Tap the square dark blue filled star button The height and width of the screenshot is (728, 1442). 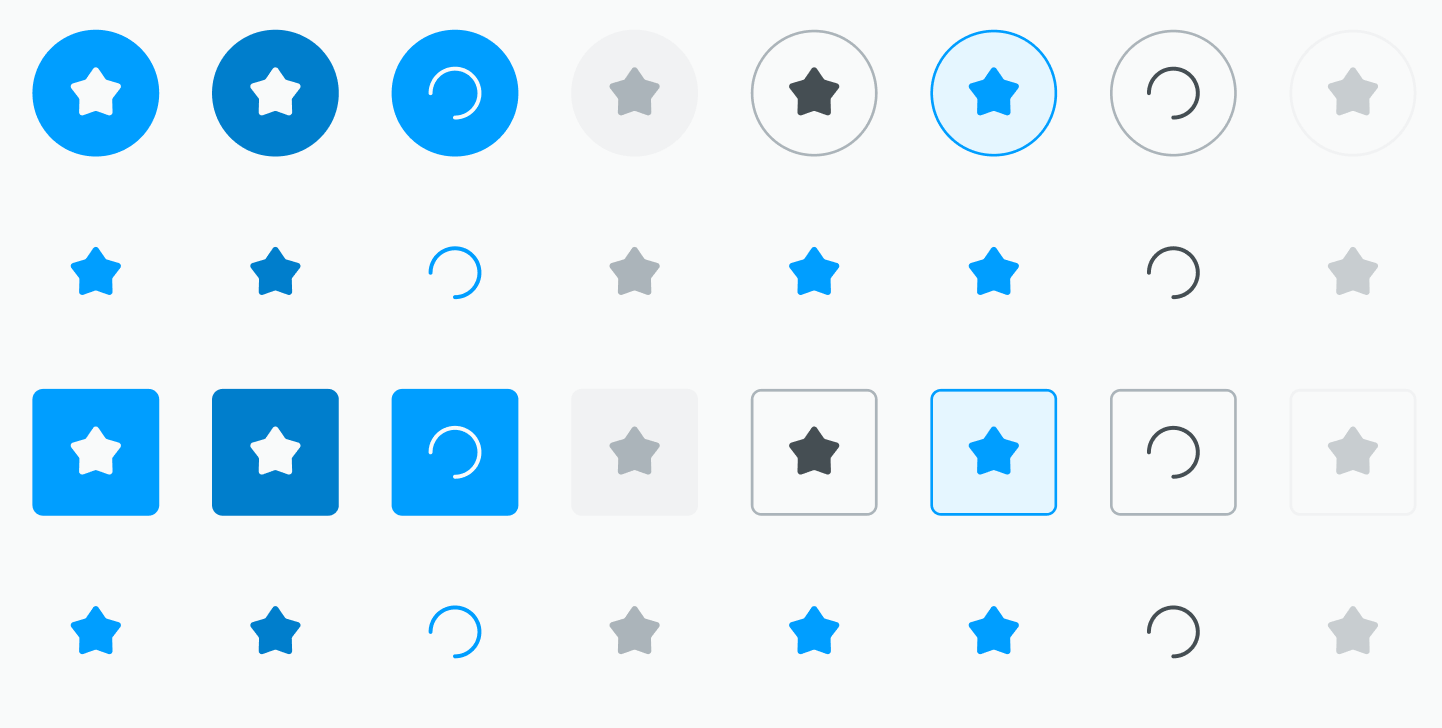[x=275, y=452]
